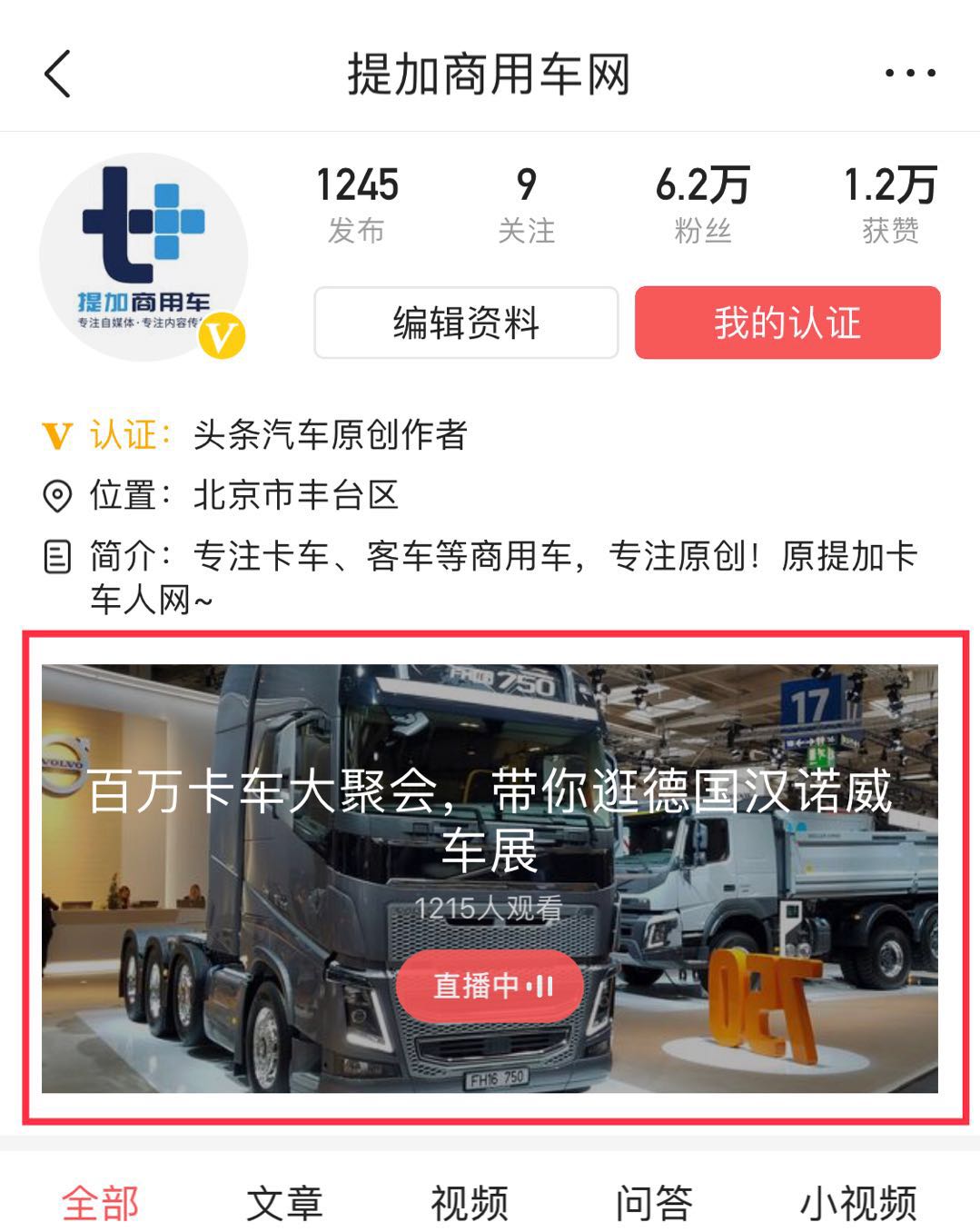Open the three-dot overflow menu
980x1232 pixels.
coord(910,74)
